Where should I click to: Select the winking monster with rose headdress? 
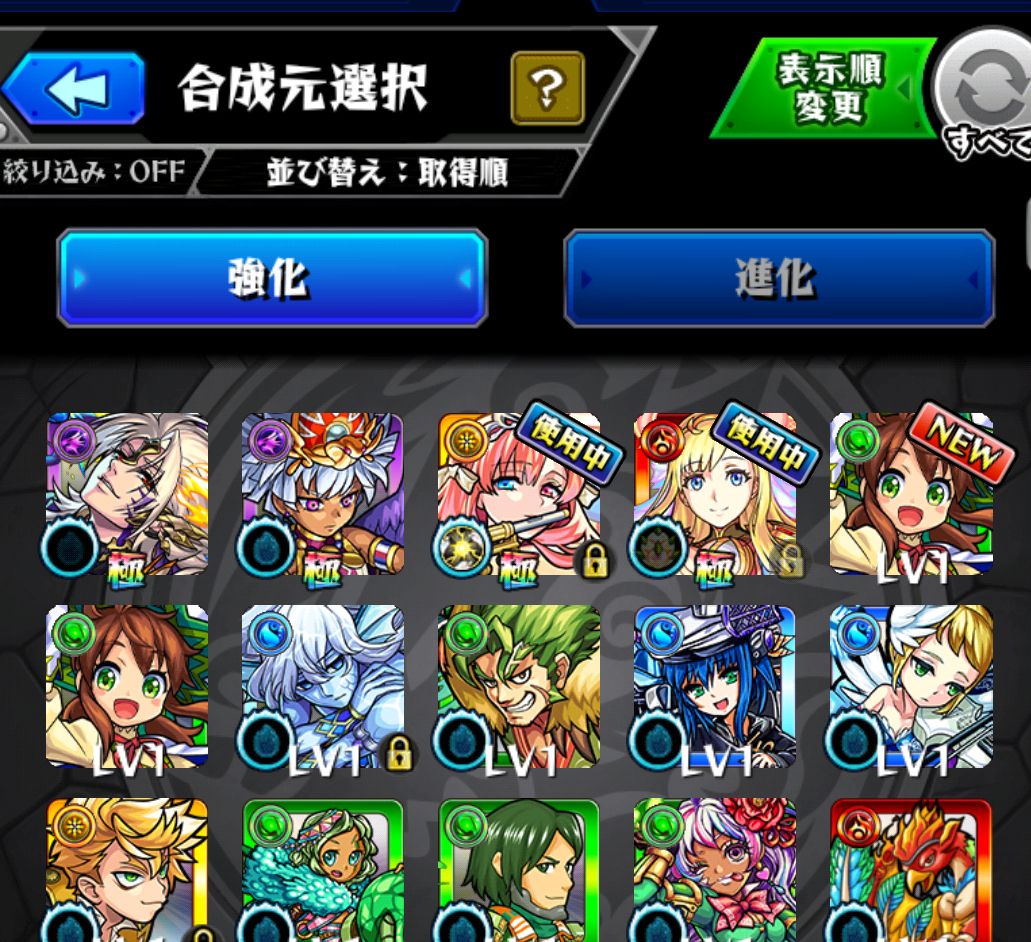[715, 870]
